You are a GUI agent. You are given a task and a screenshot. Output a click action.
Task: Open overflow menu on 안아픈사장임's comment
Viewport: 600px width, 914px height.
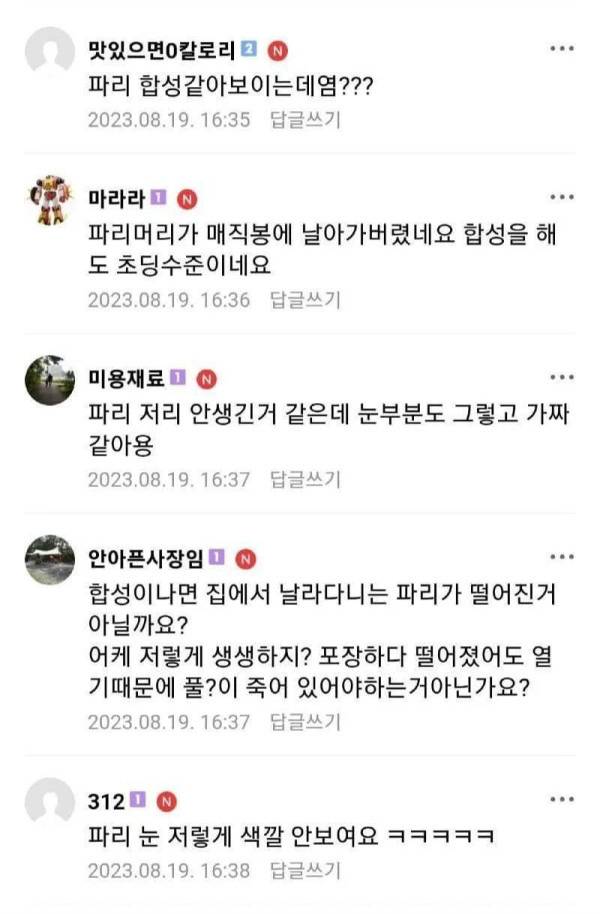(562, 557)
